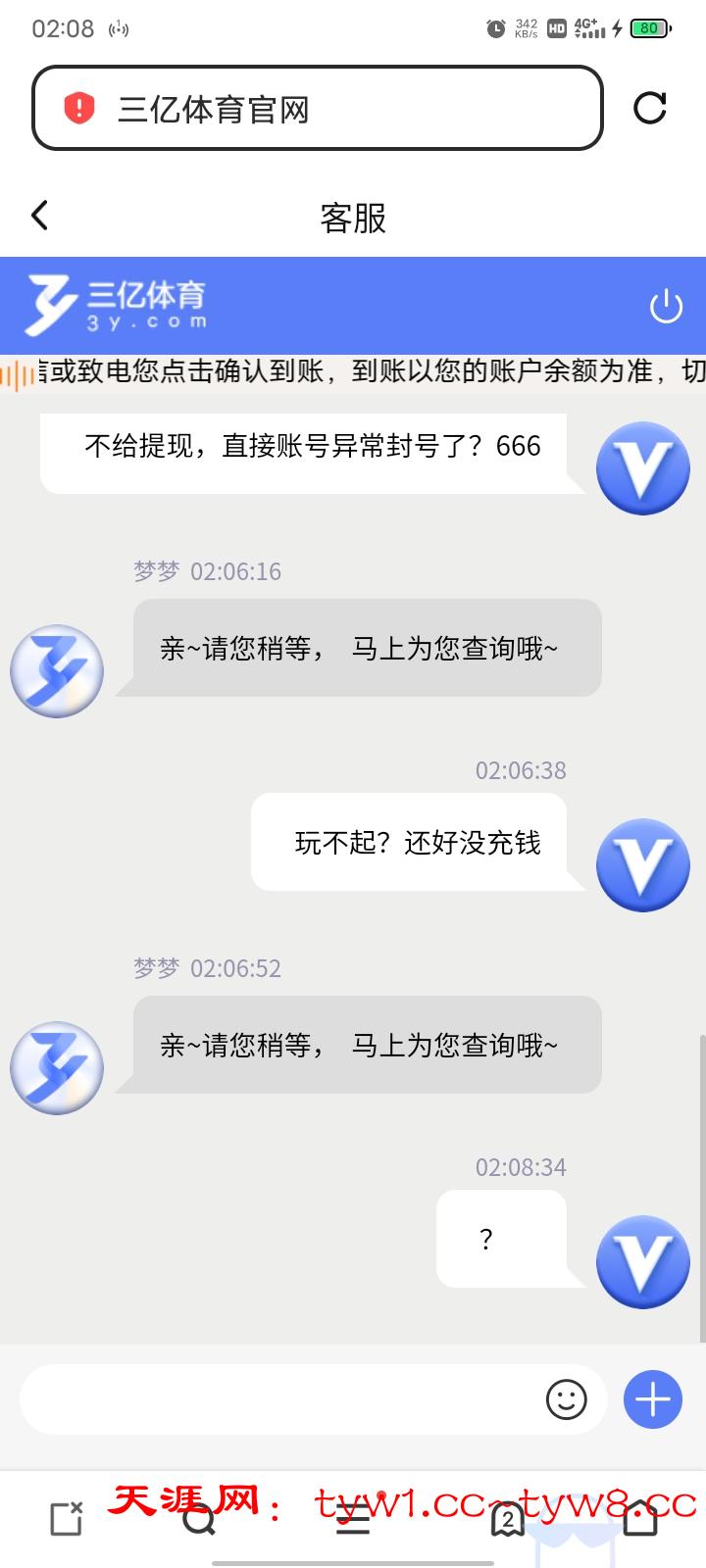View the 2 open browser tabs
Image resolution: width=706 pixels, height=1568 pixels.
[x=507, y=1518]
